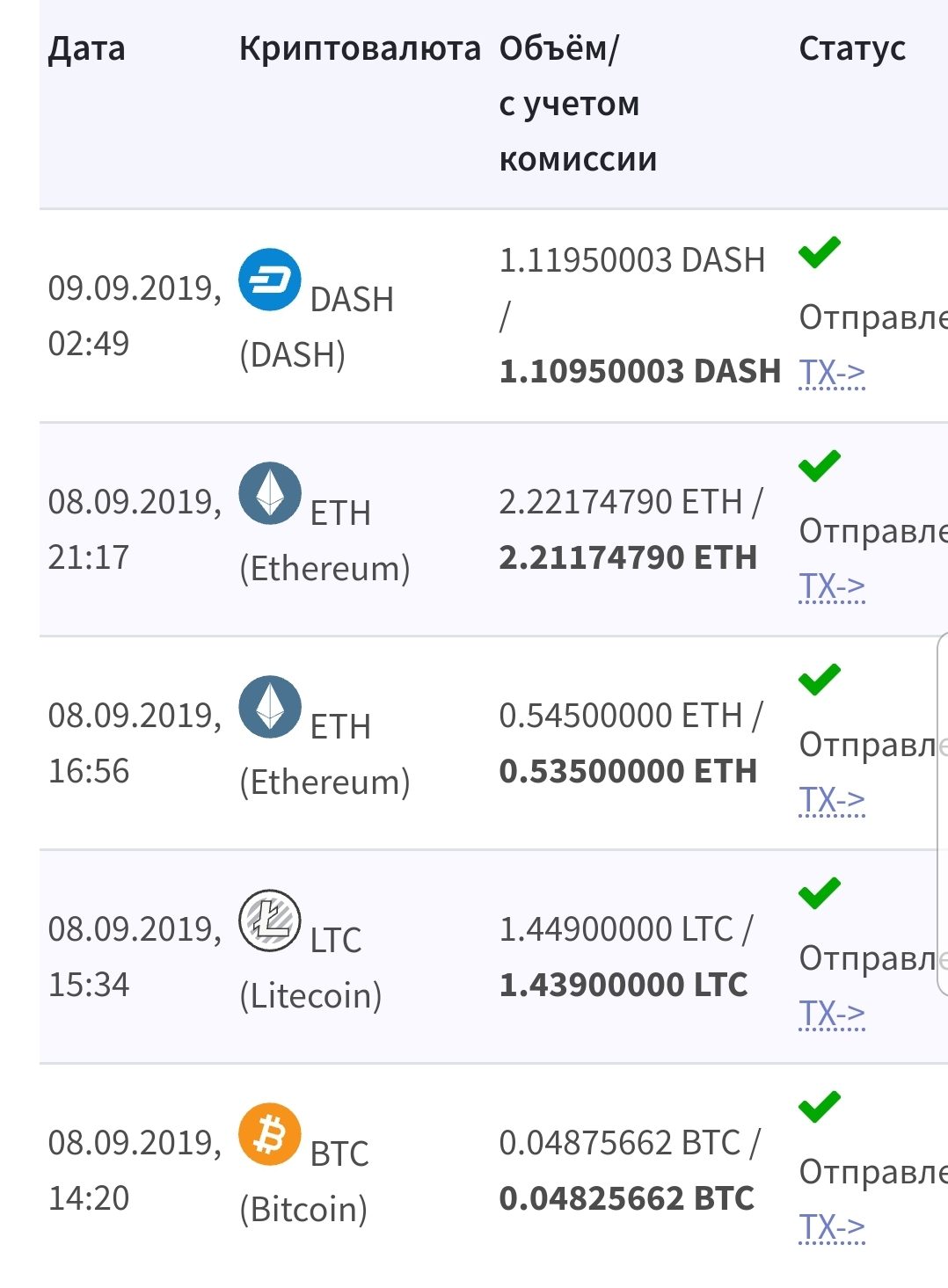The image size is (948, 1288).
Task: Tap the TX-> link for the BTC transaction
Action: (831, 1227)
